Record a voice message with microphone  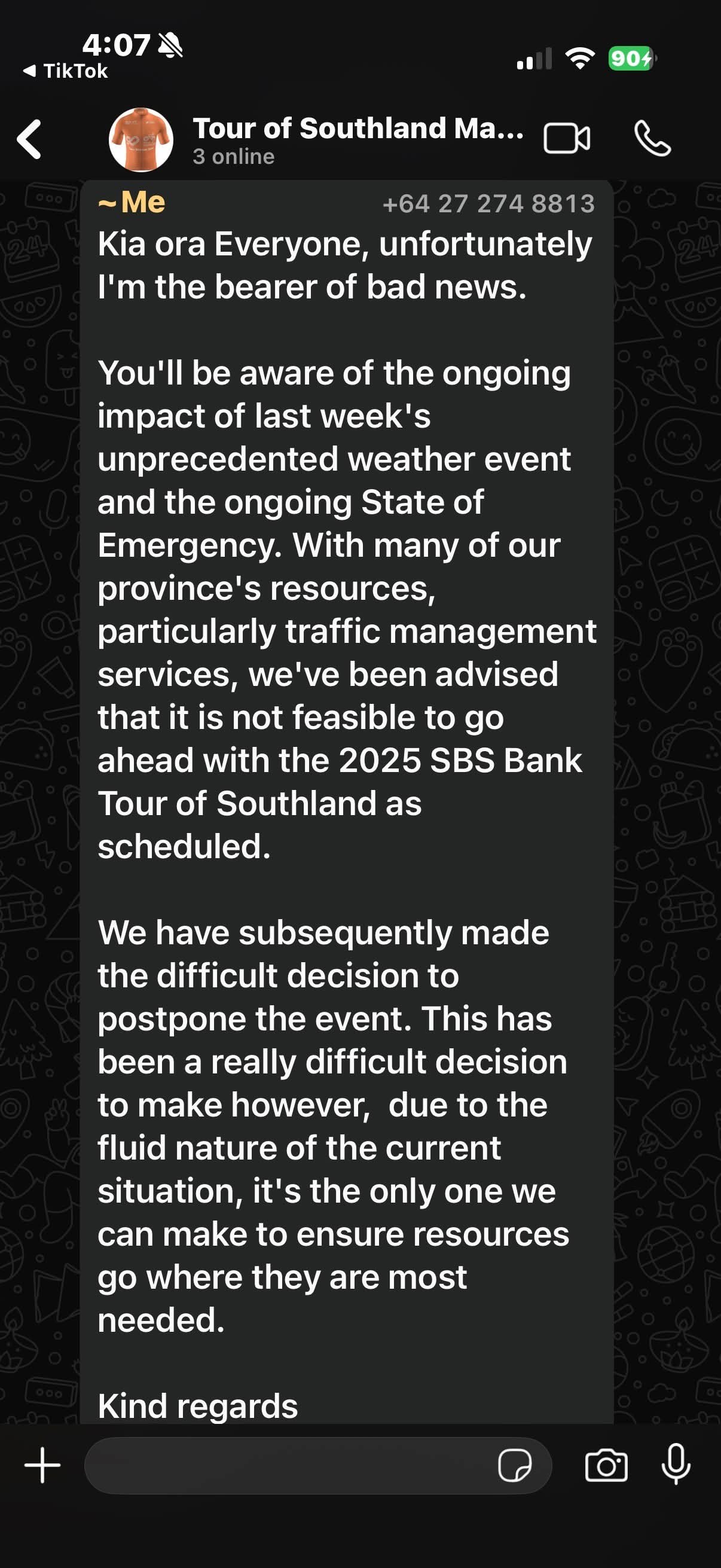(676, 1465)
